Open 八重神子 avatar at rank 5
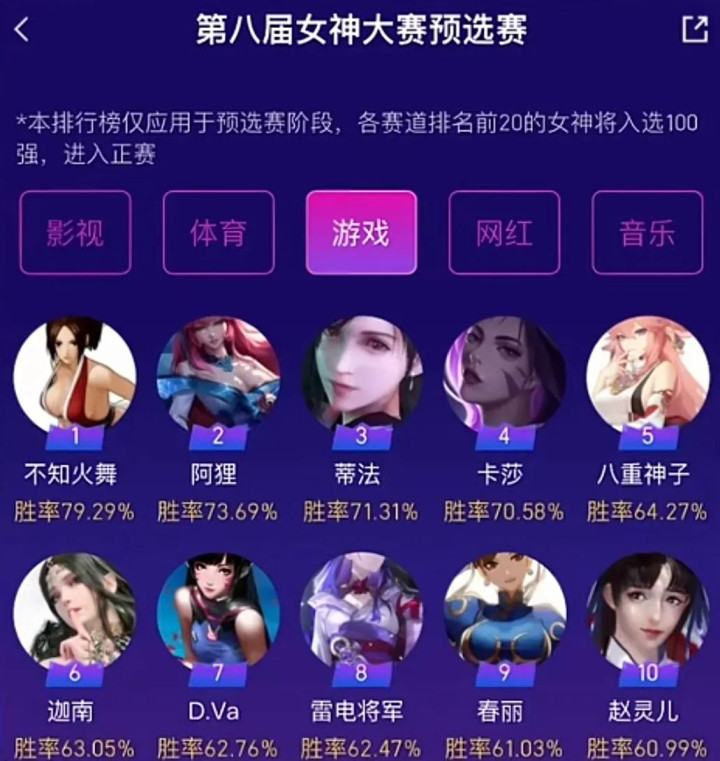This screenshot has height=761, width=720. coord(647,377)
